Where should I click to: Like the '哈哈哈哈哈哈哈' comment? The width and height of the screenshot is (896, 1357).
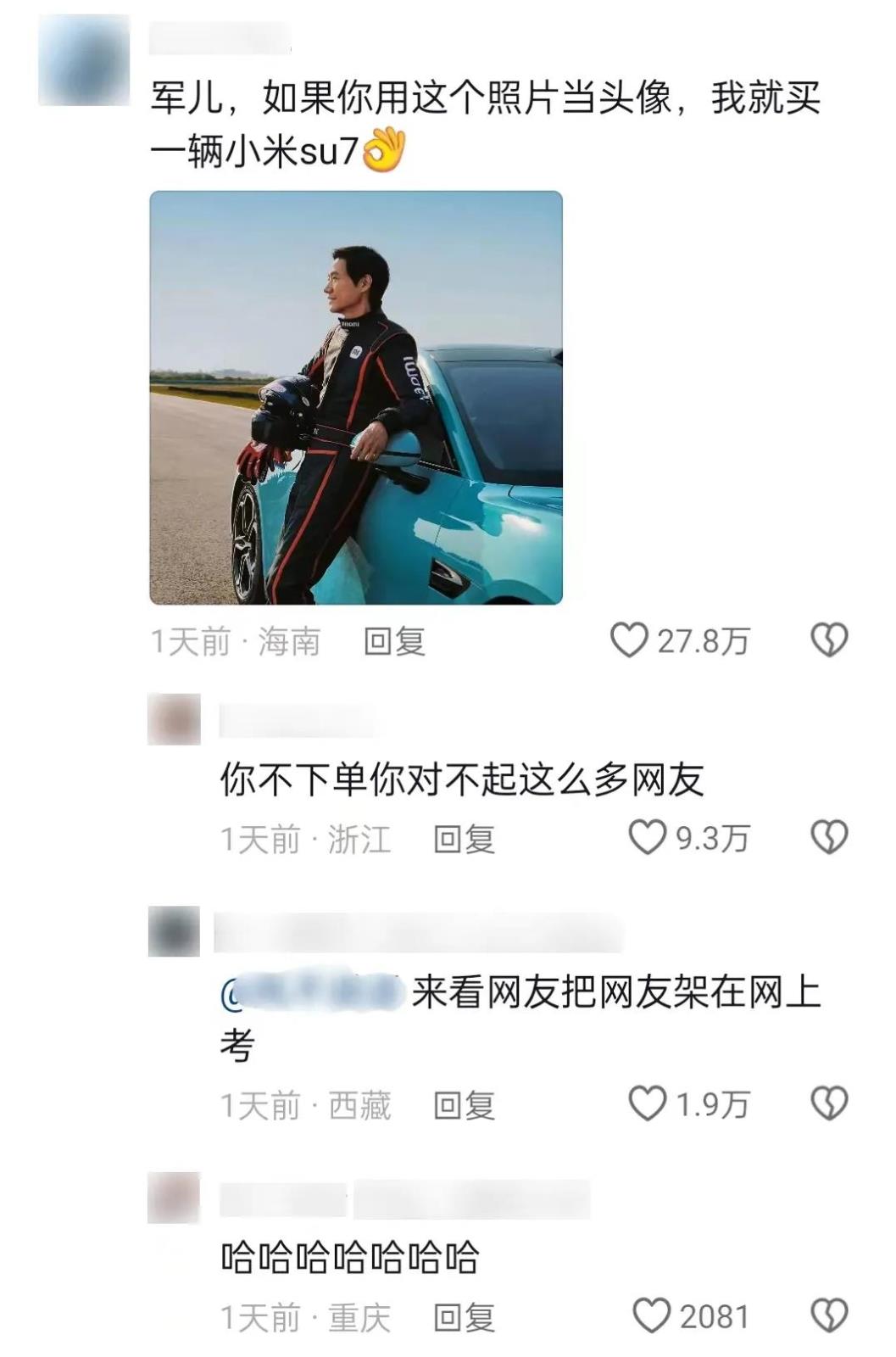coord(651,1316)
